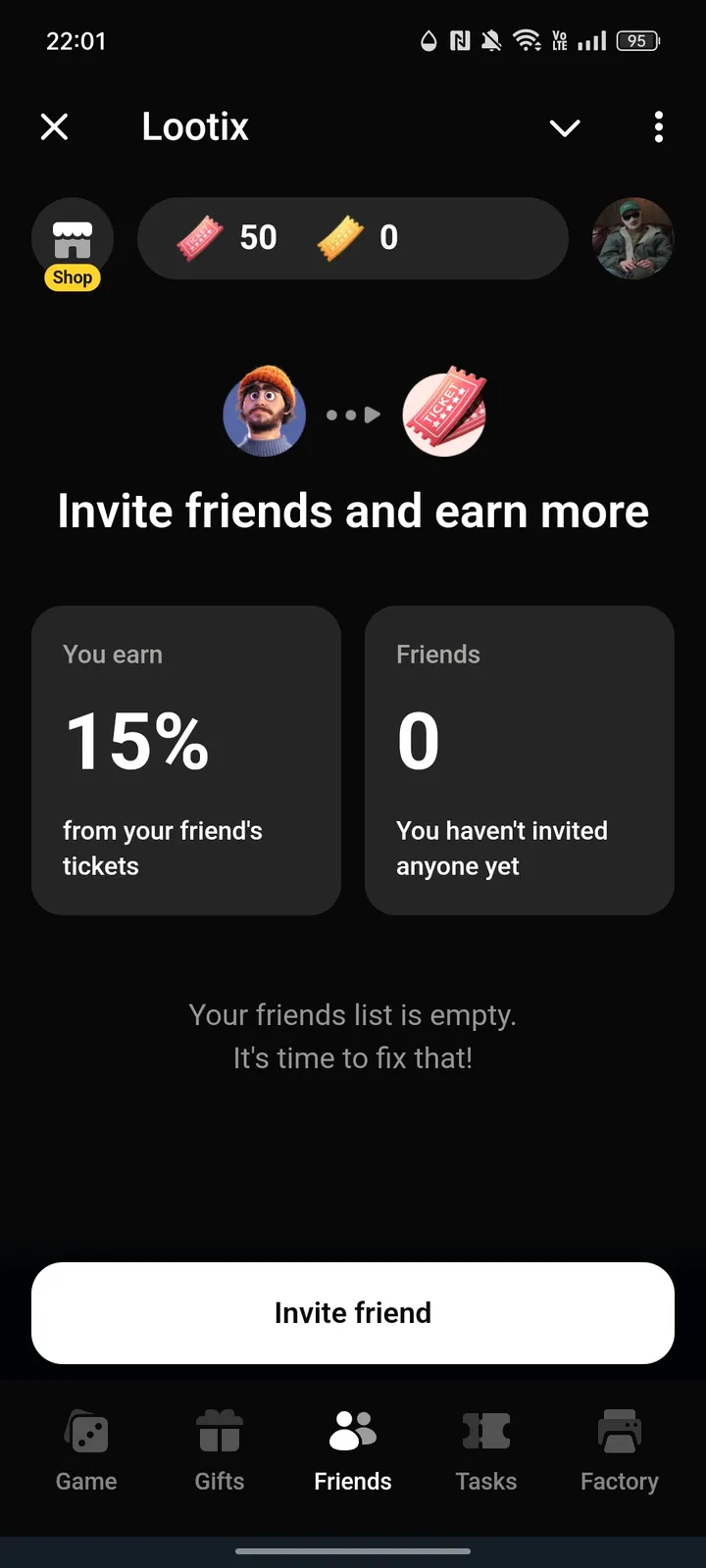Open the three-dot overflow menu
This screenshot has width=706, height=1568.
[658, 126]
